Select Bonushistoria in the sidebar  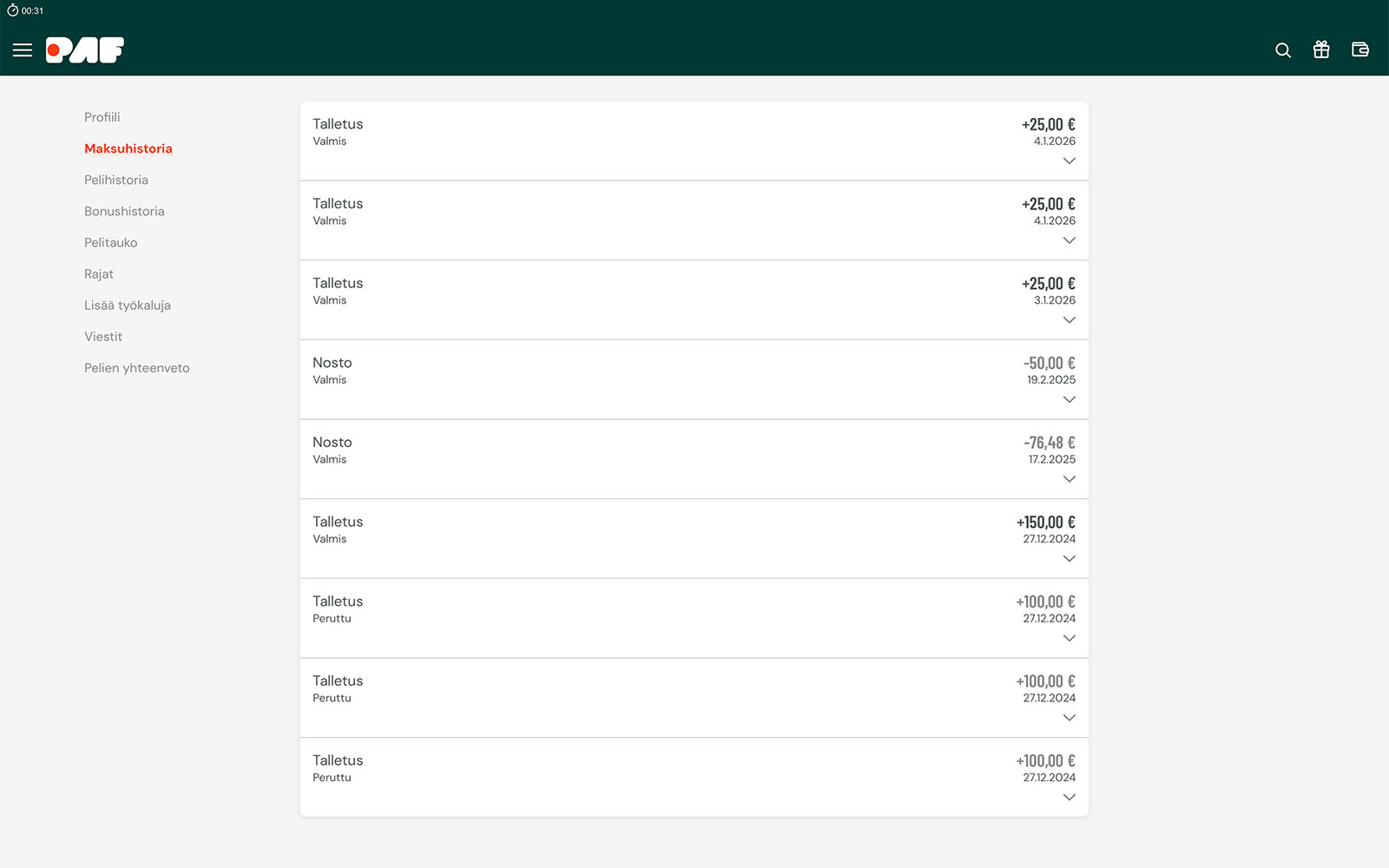(x=124, y=211)
